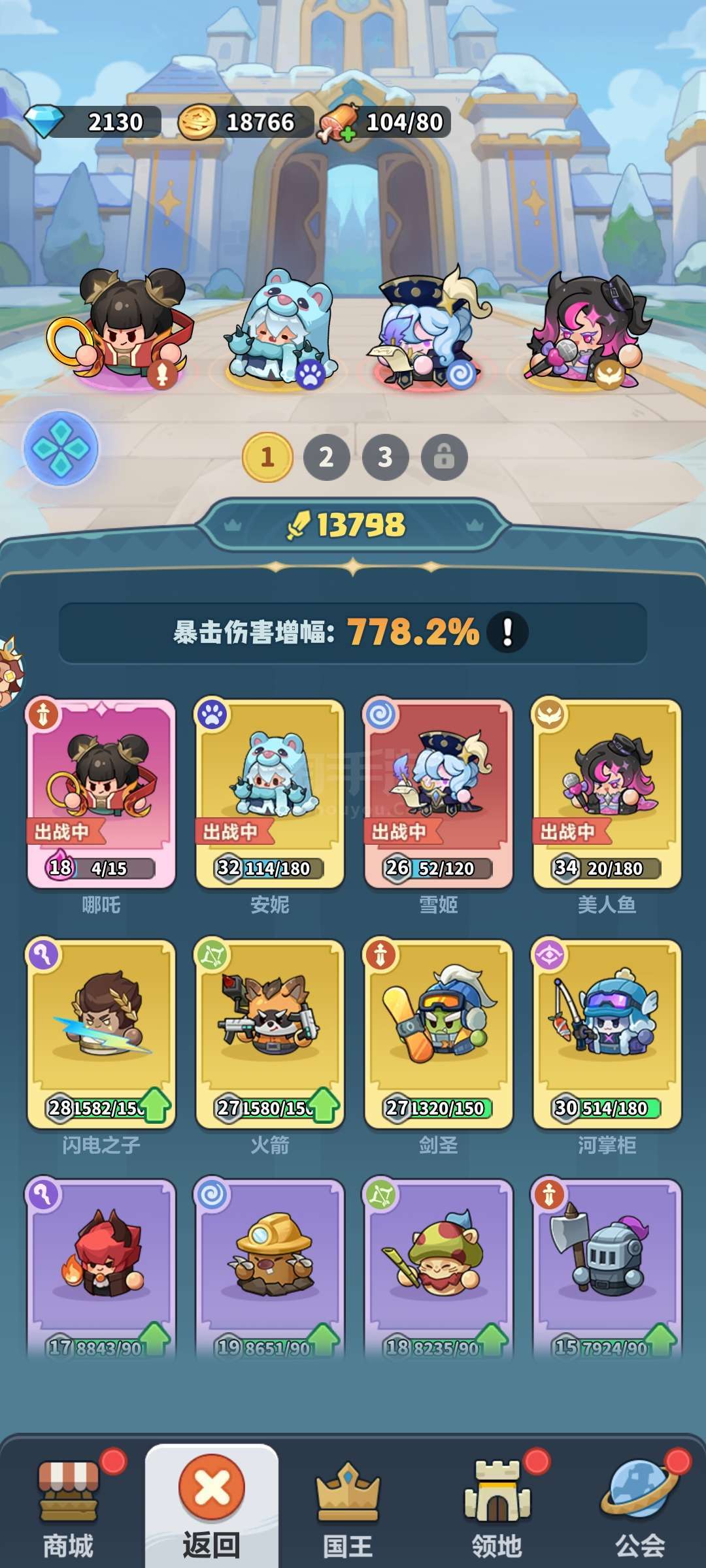Image resolution: width=706 pixels, height=1568 pixels.
Task: Open the 安妮 hero card
Action: (269, 794)
